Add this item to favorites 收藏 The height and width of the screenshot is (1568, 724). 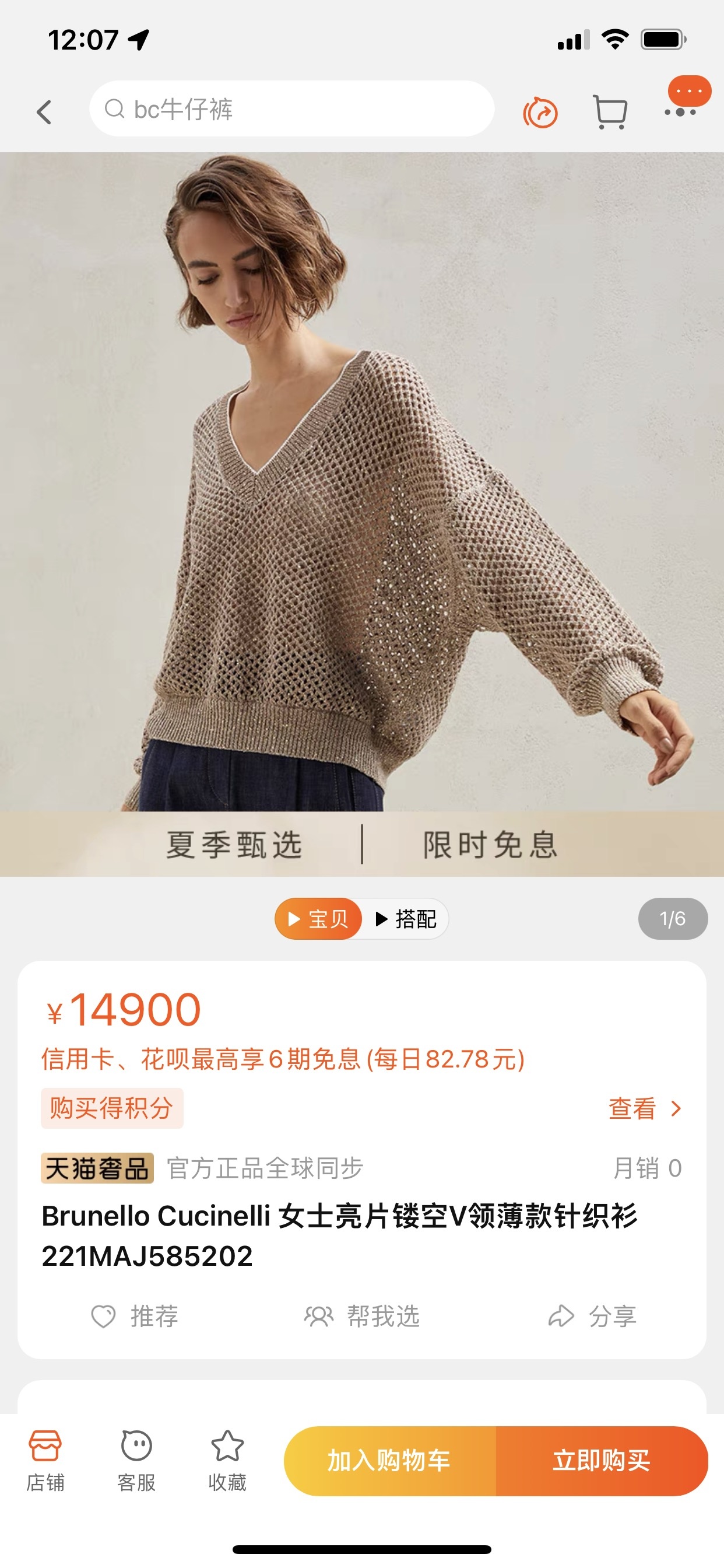pyautogui.click(x=227, y=1459)
